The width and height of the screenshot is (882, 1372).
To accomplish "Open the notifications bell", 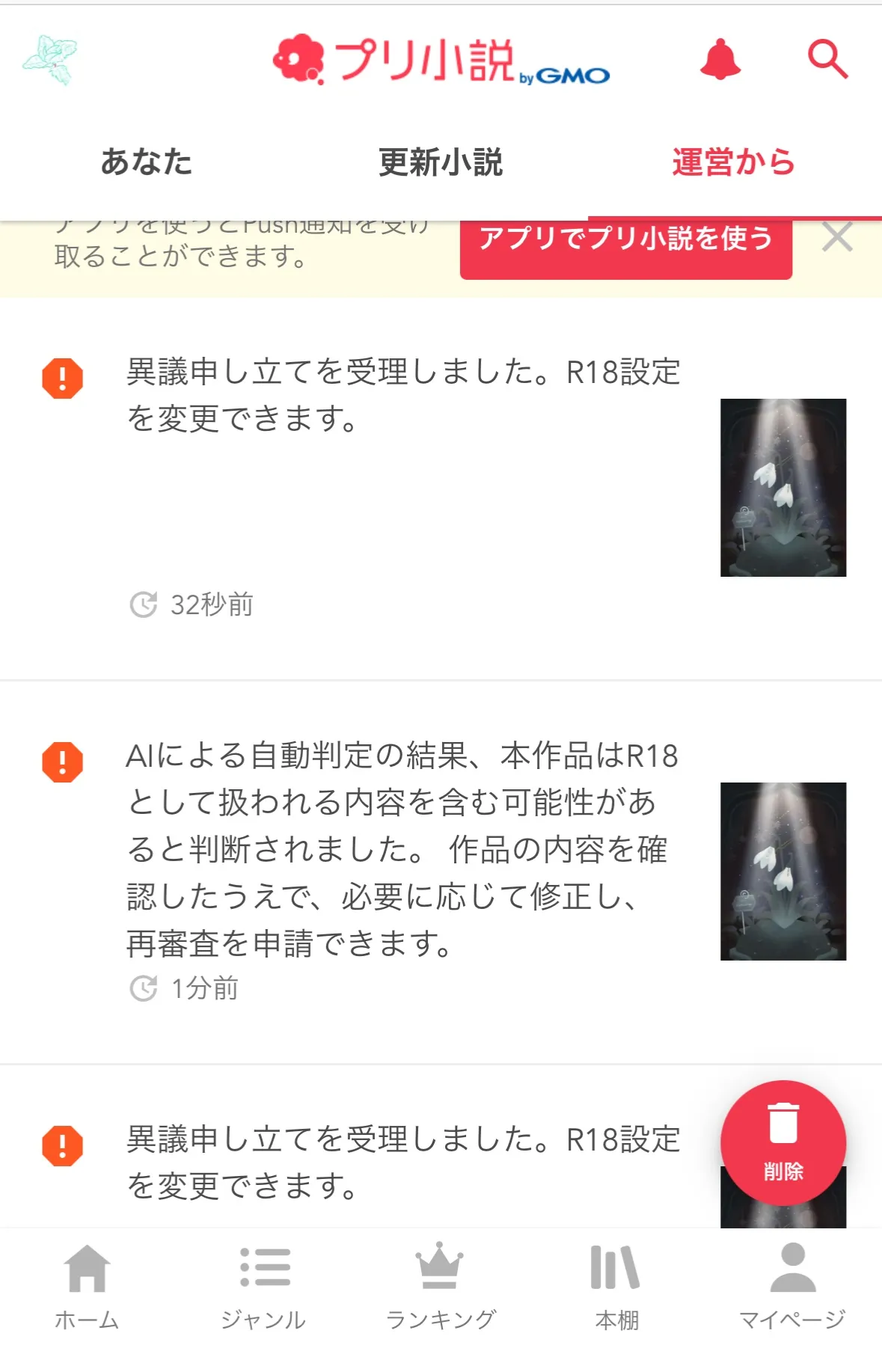I will [720, 59].
